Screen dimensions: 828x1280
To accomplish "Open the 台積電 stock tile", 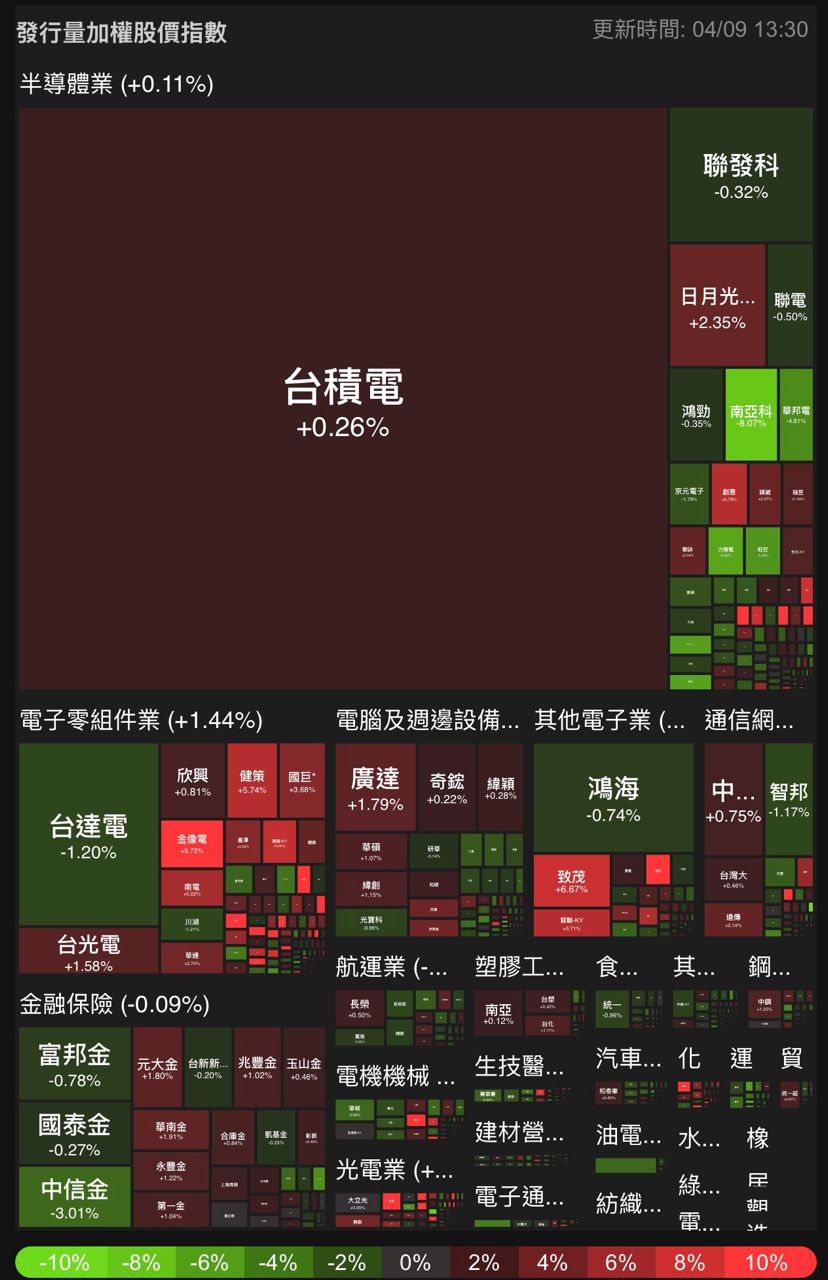I will click(342, 398).
